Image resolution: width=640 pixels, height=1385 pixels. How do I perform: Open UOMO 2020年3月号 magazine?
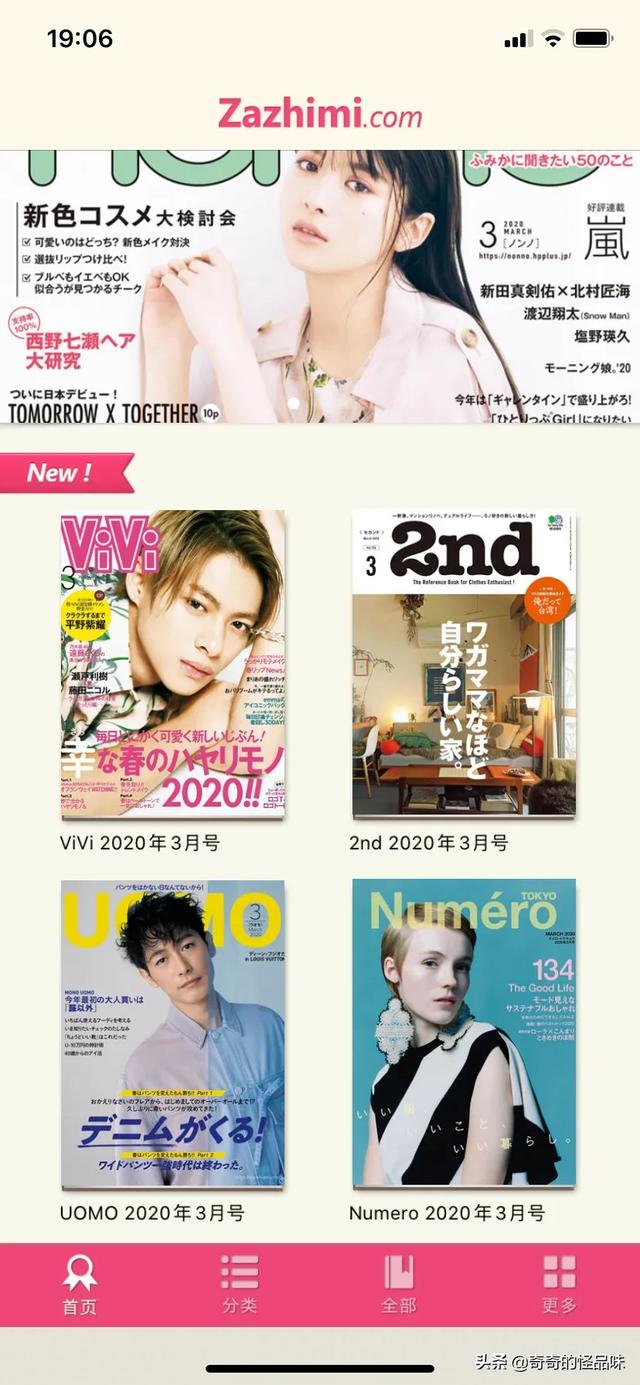[x=172, y=1034]
